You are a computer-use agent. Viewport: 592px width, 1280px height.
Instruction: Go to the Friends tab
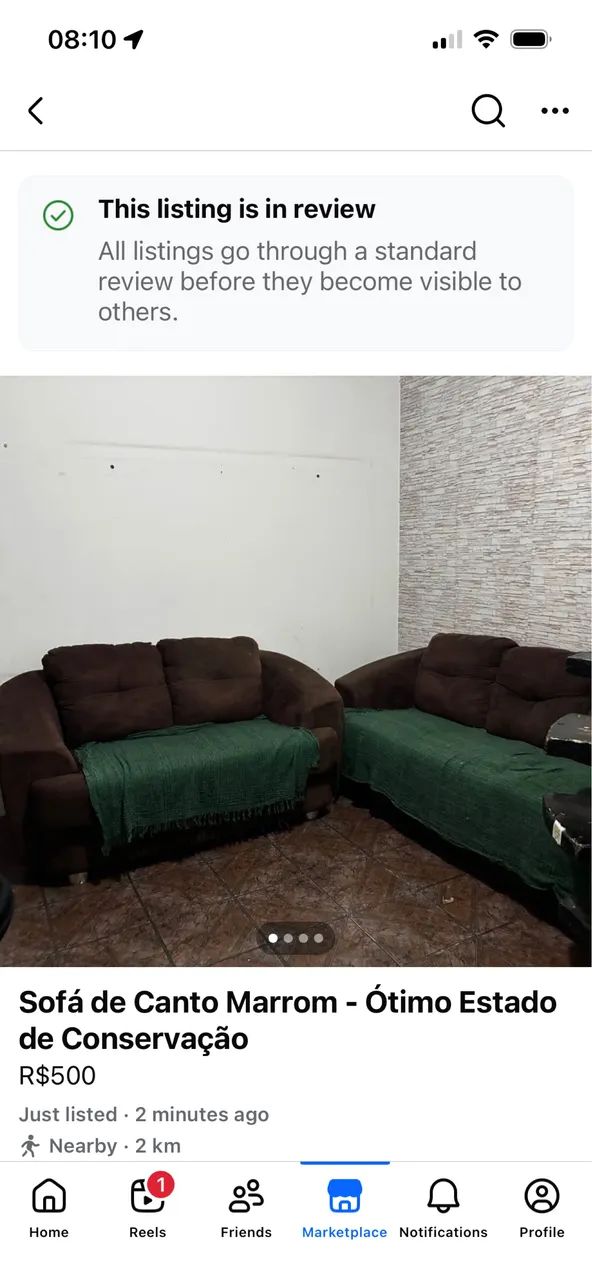coord(246,1208)
